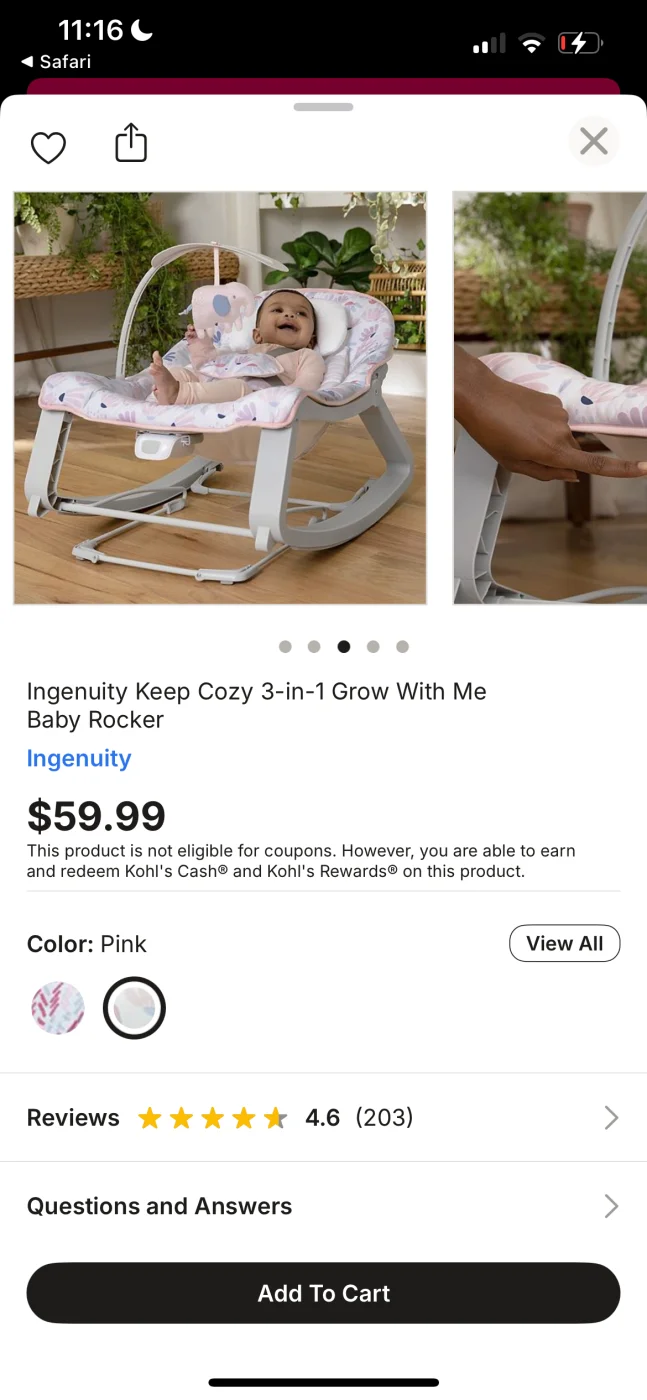Select the pink leaf pattern color swatch
Screen dimensions: 647x1400
(x=58, y=1007)
